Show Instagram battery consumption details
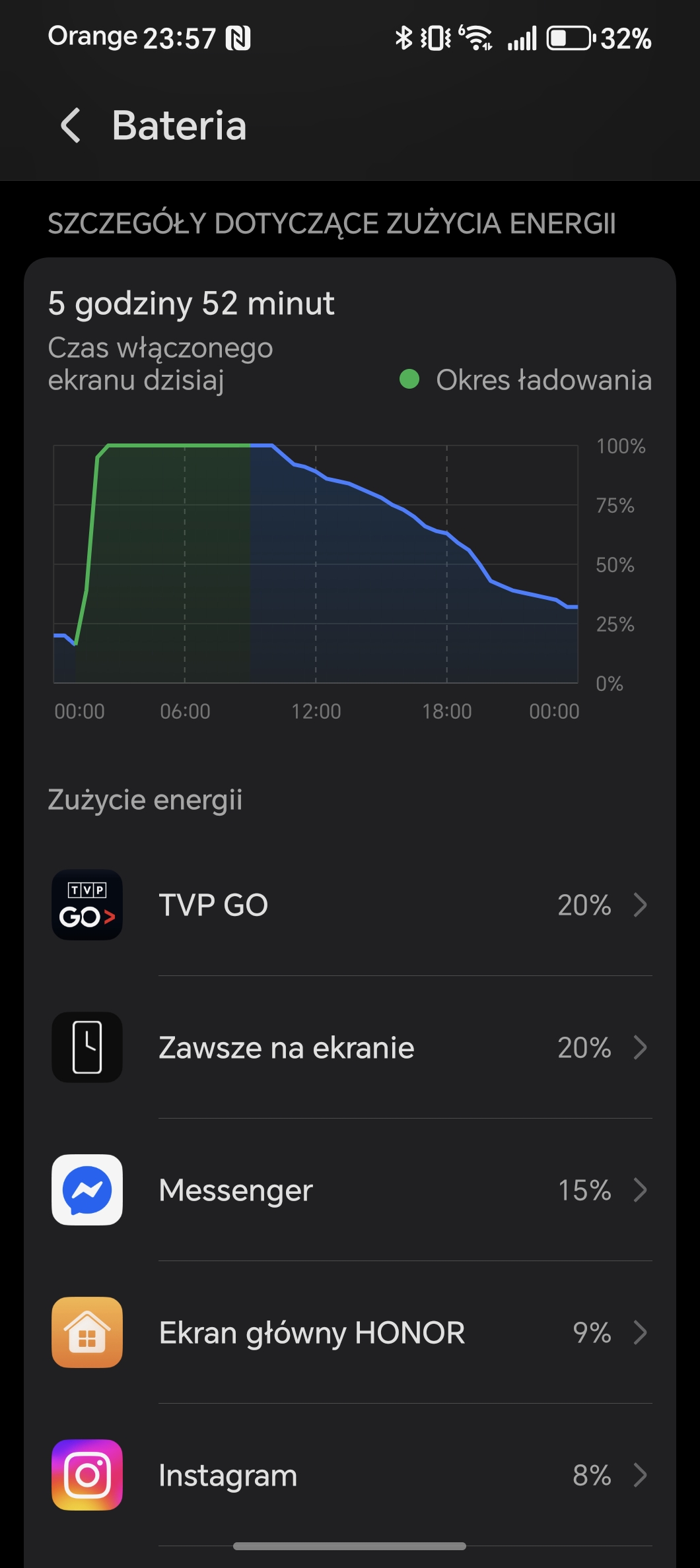This screenshot has height=1568, width=700. 350,1475
